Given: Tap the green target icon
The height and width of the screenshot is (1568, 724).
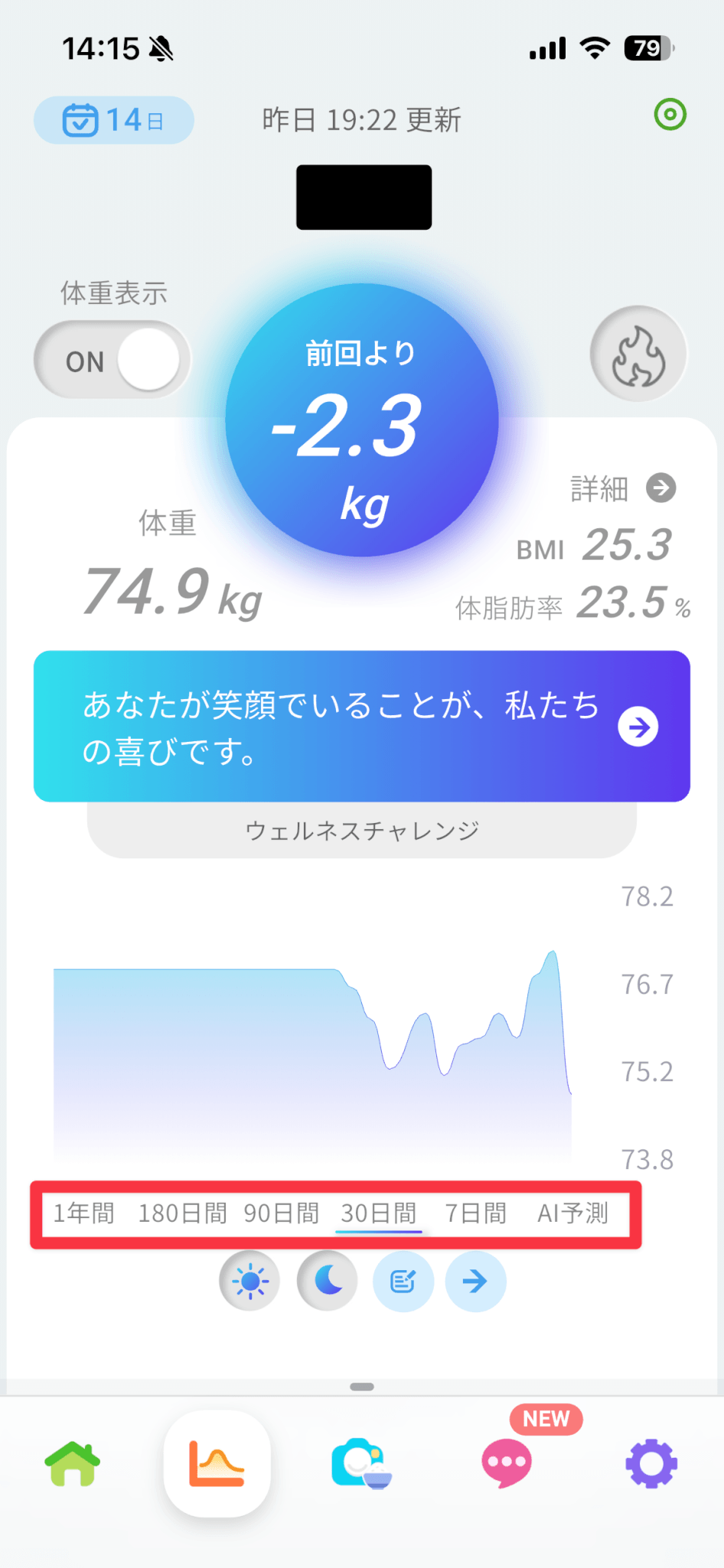Looking at the screenshot, I should (670, 115).
